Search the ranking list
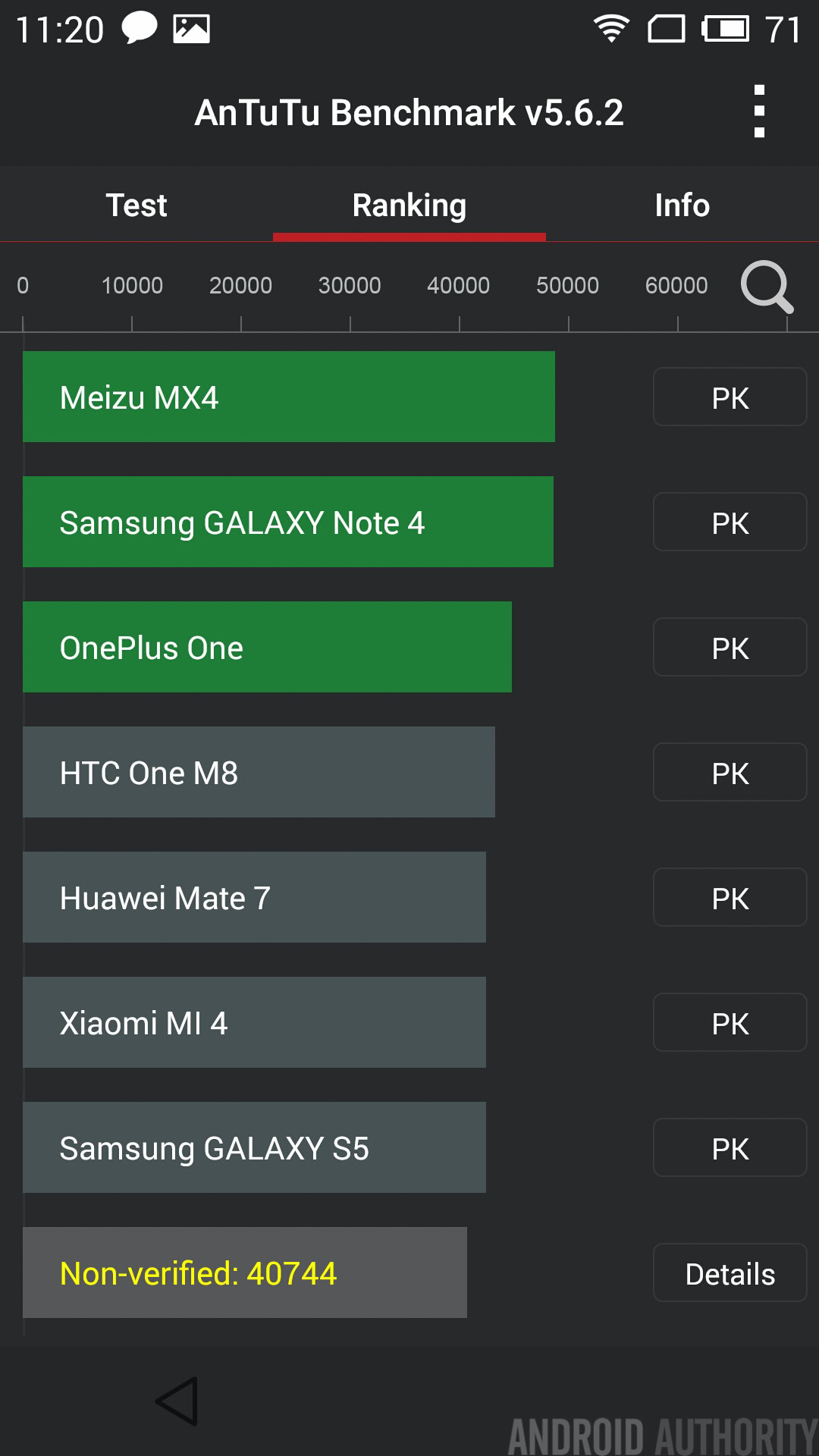 (x=767, y=287)
